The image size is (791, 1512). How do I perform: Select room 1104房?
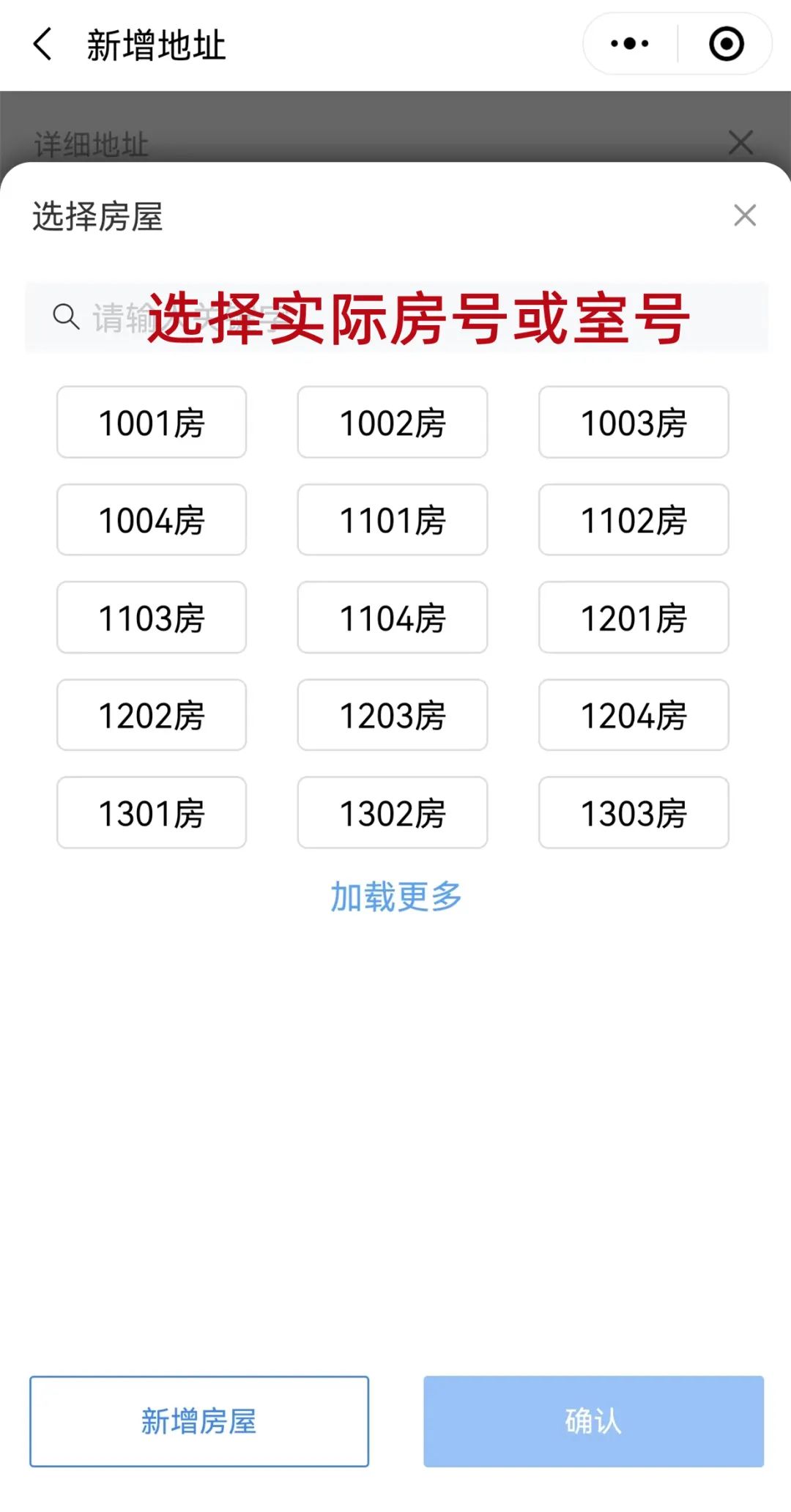(393, 618)
